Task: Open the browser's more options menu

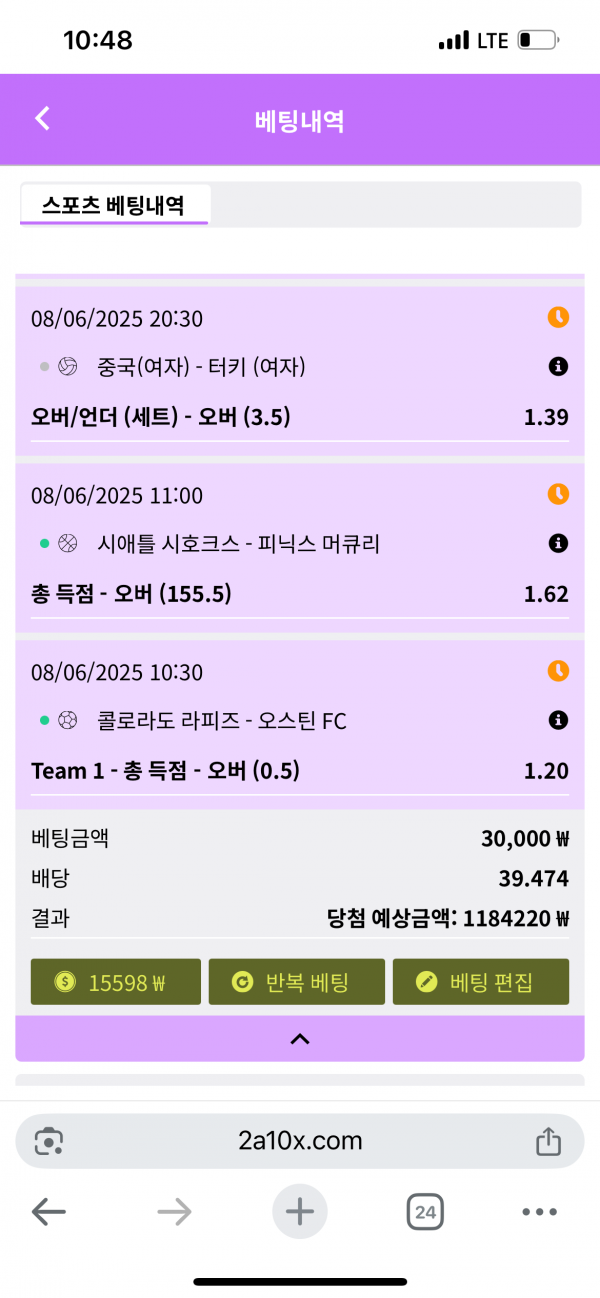Action: (539, 1213)
